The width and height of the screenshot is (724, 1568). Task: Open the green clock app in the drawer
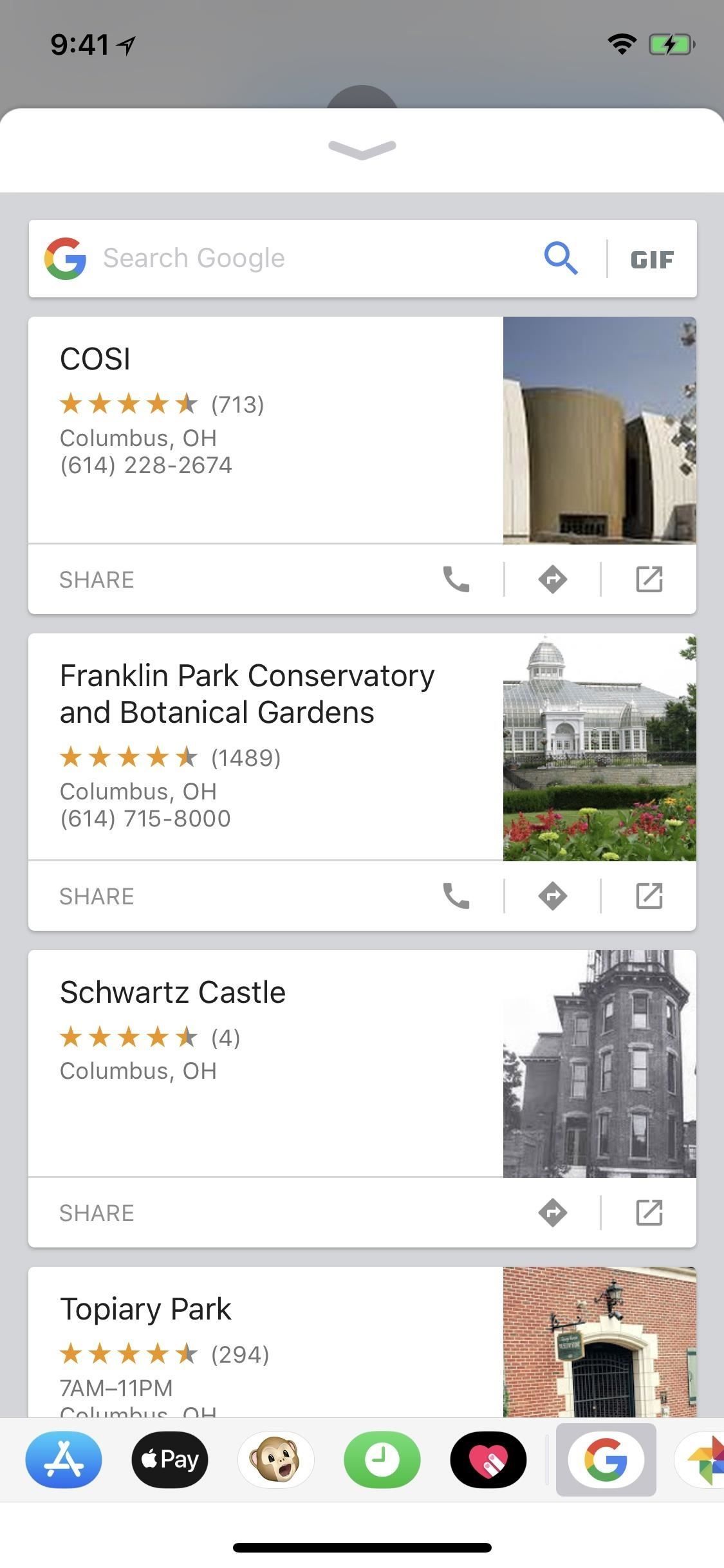point(382,1460)
